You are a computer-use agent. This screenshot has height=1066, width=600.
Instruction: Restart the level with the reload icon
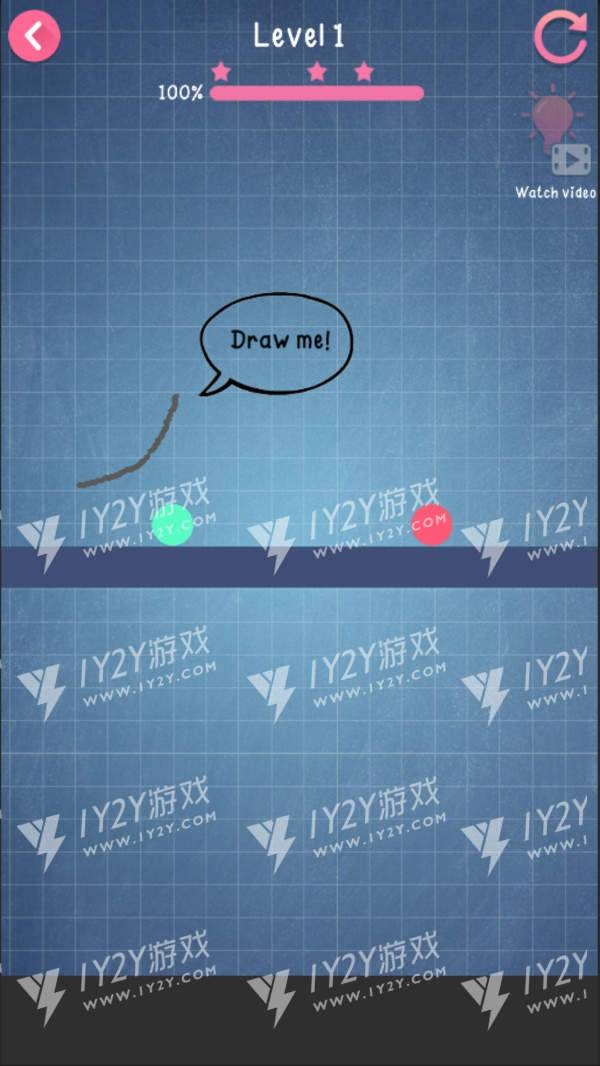click(560, 38)
